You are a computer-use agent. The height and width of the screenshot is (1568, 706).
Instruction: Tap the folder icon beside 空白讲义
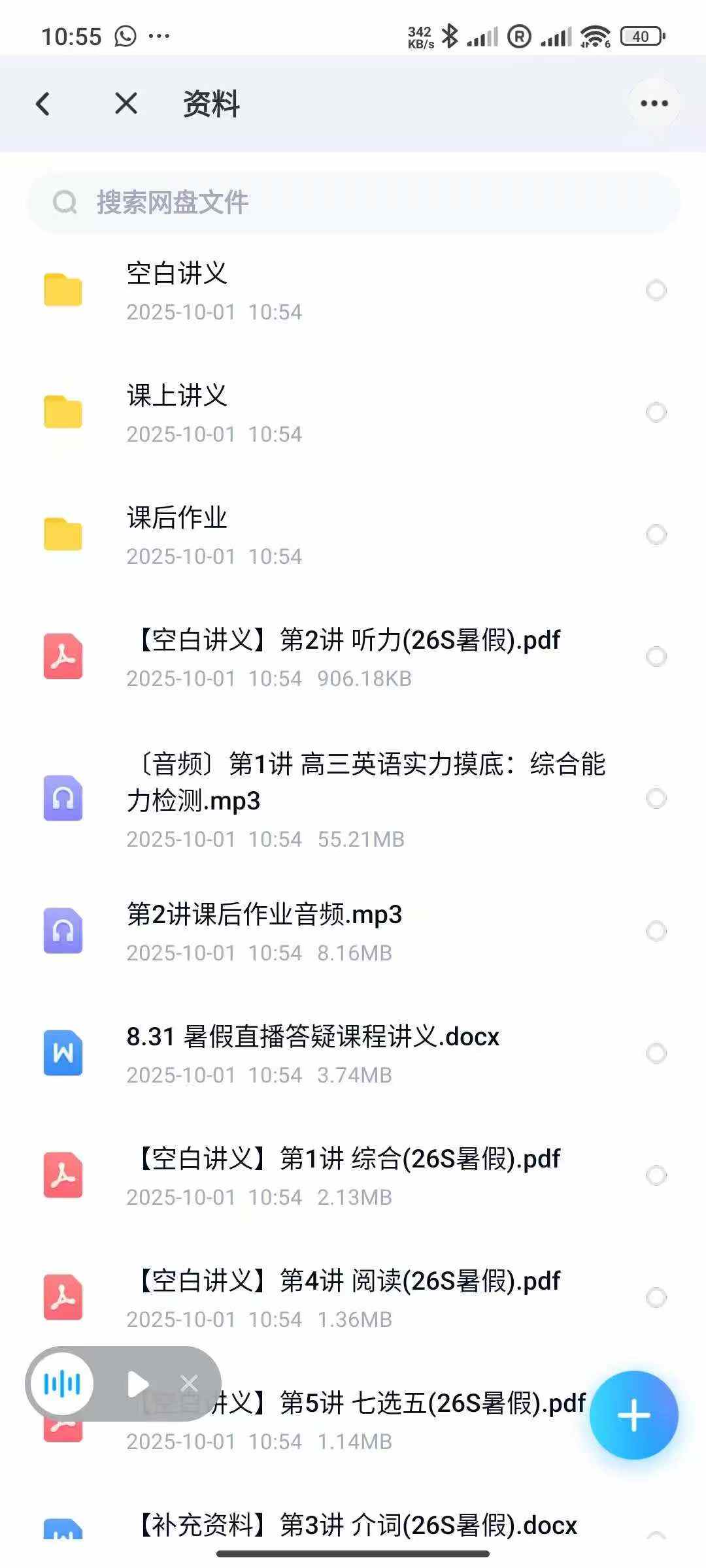pos(62,291)
